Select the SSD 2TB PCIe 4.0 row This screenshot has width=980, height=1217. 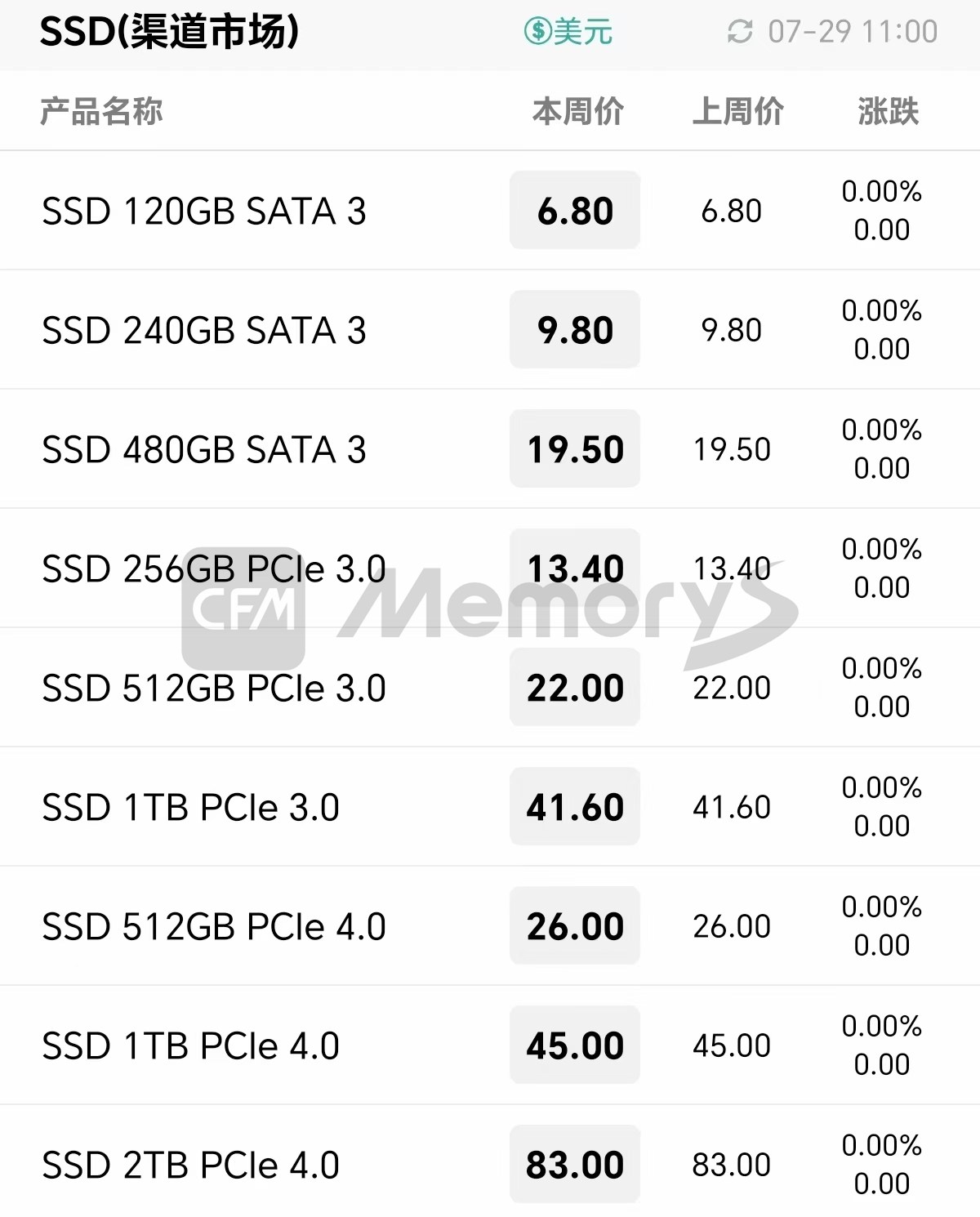click(190, 1165)
